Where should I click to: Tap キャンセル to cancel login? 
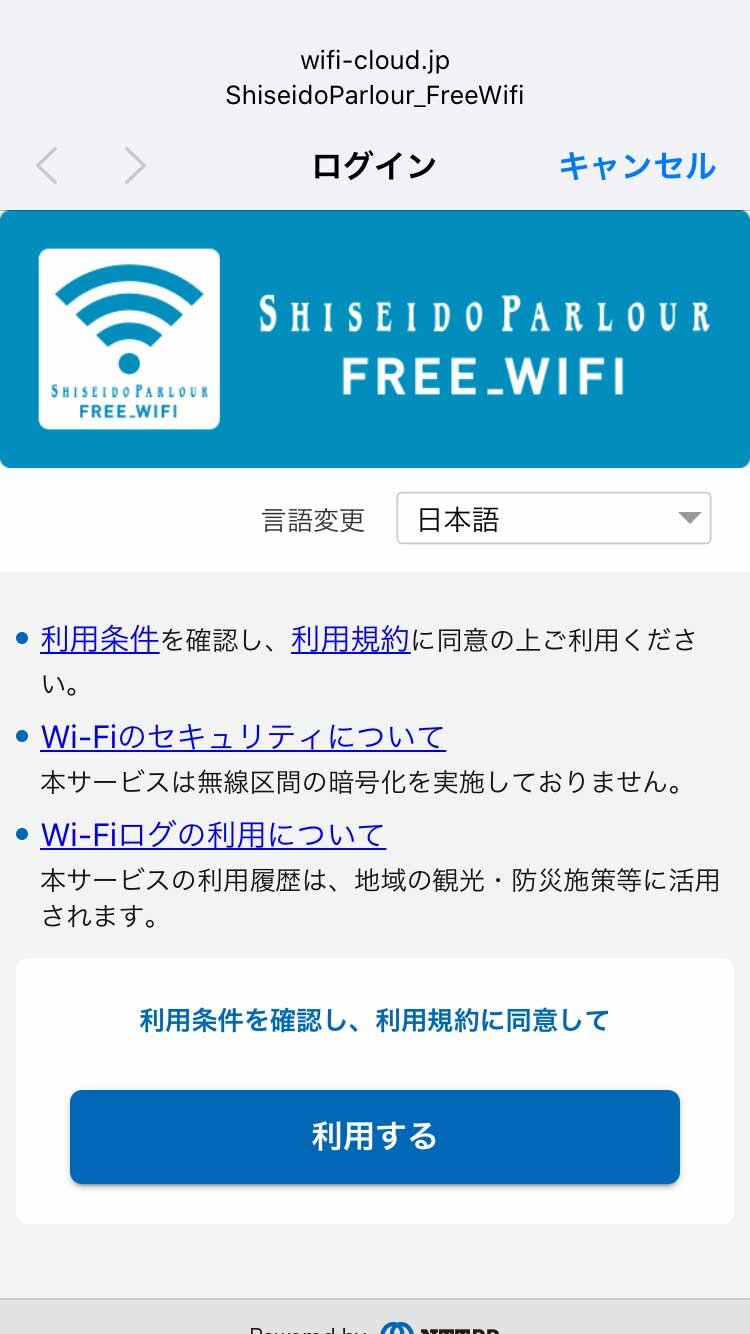637,166
